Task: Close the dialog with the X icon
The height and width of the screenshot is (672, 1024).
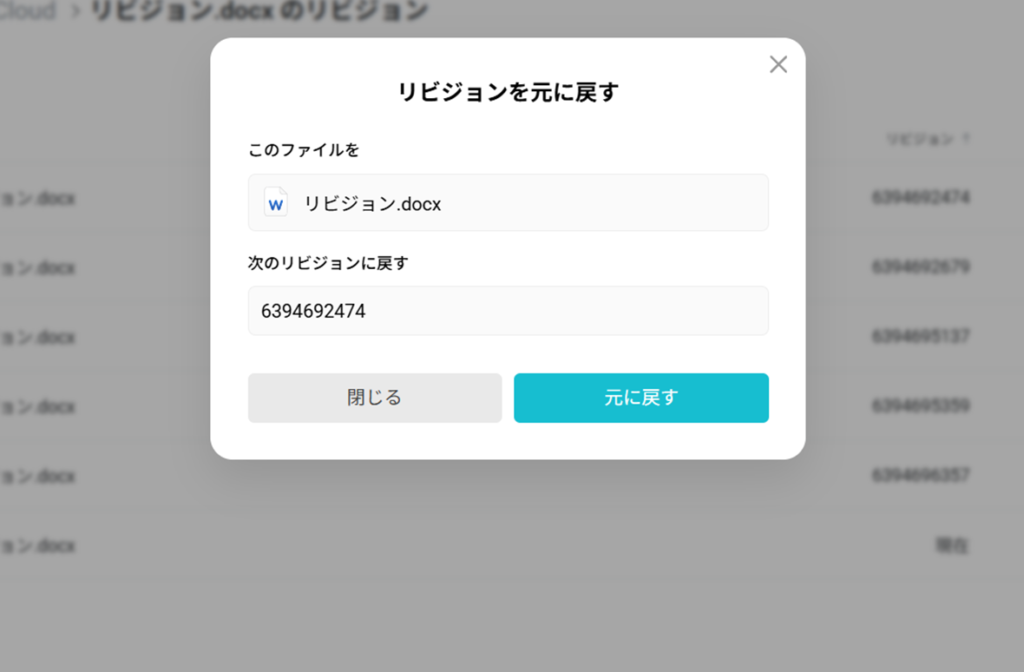Action: [778, 65]
